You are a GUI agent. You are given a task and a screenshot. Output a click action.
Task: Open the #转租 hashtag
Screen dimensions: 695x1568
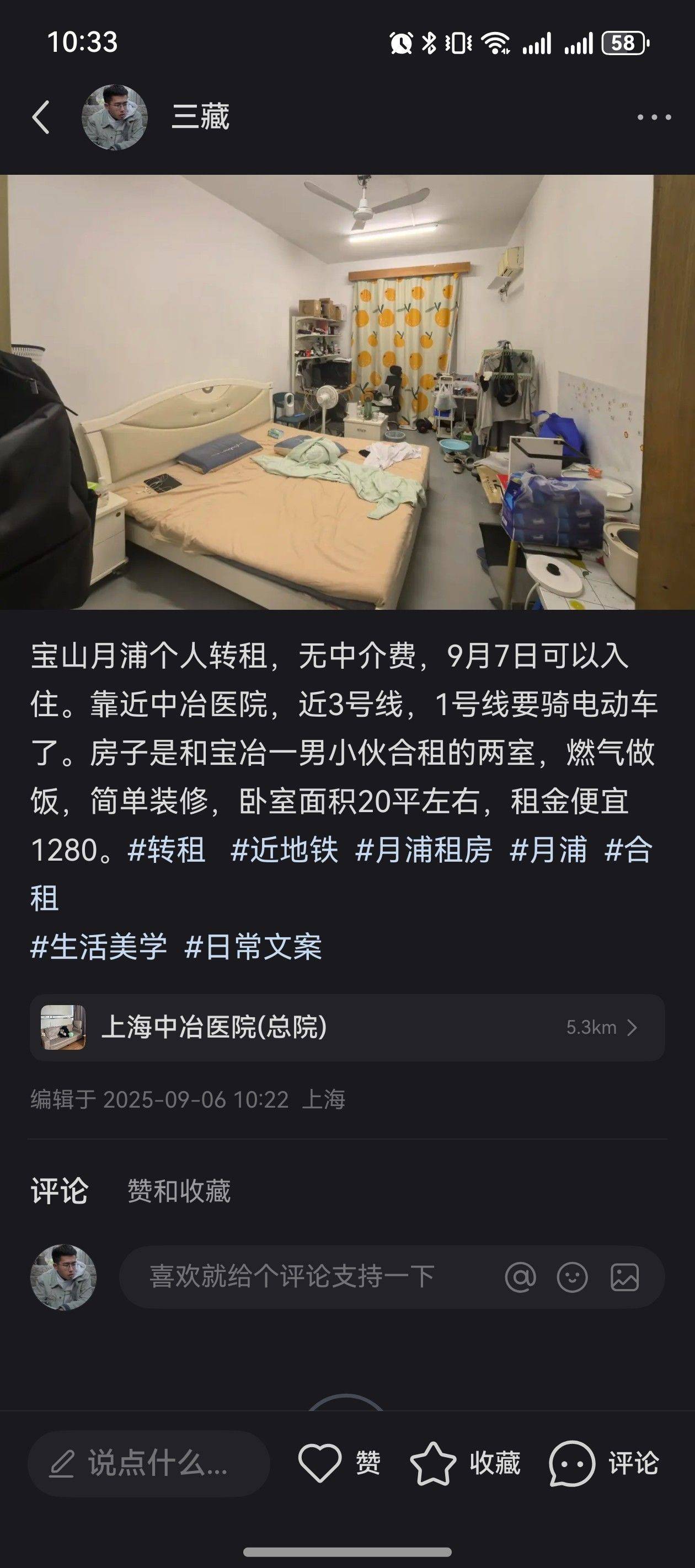pos(166,850)
